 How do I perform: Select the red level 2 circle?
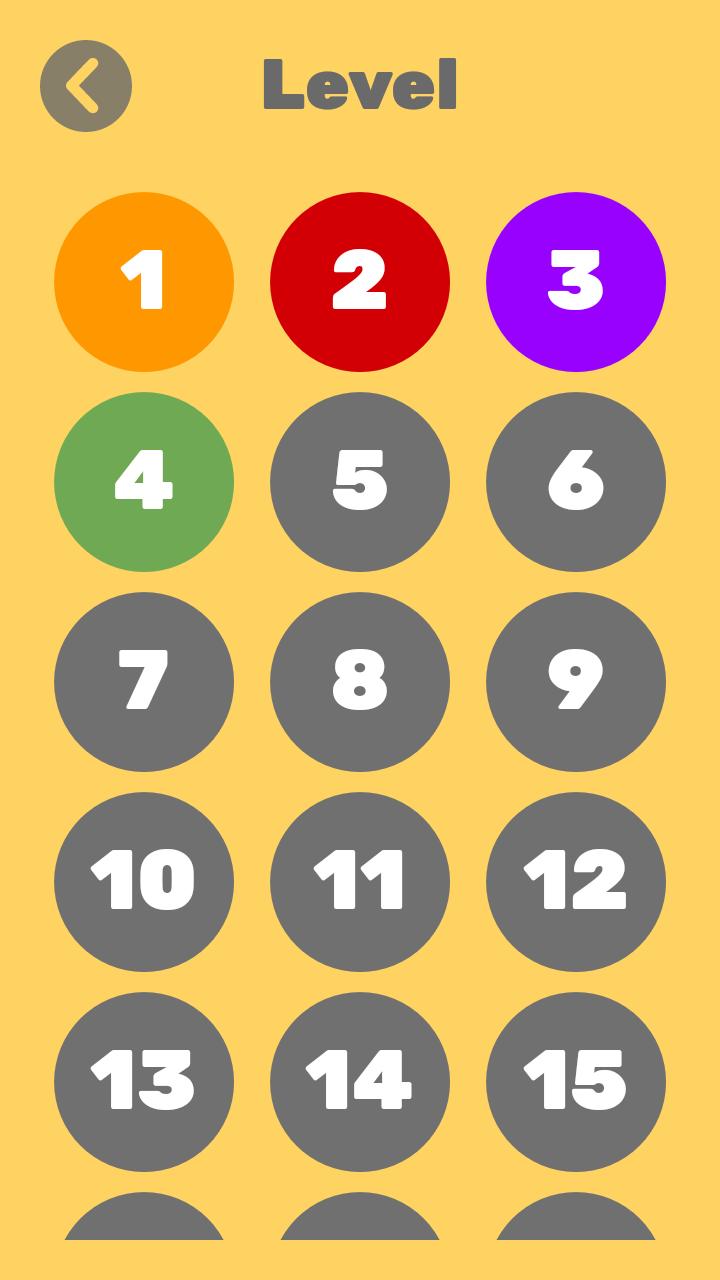[x=360, y=282]
